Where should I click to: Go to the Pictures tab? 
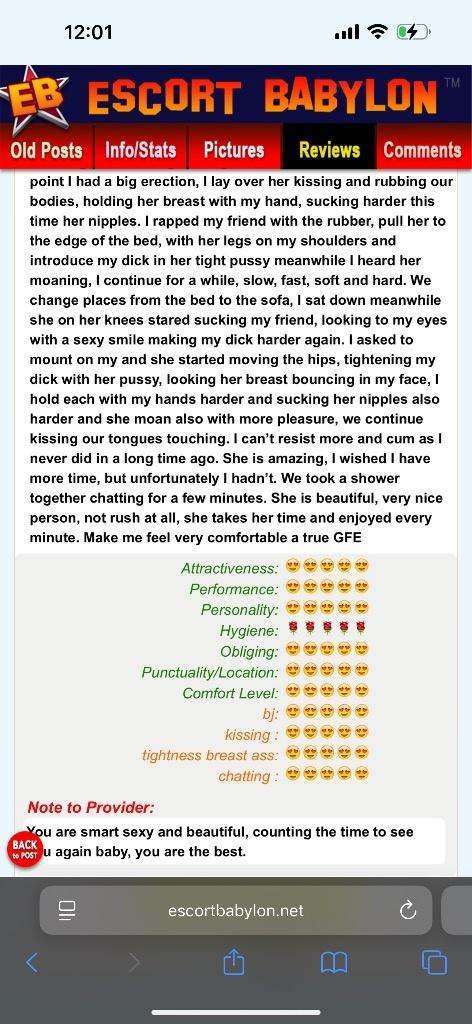pyautogui.click(x=234, y=150)
